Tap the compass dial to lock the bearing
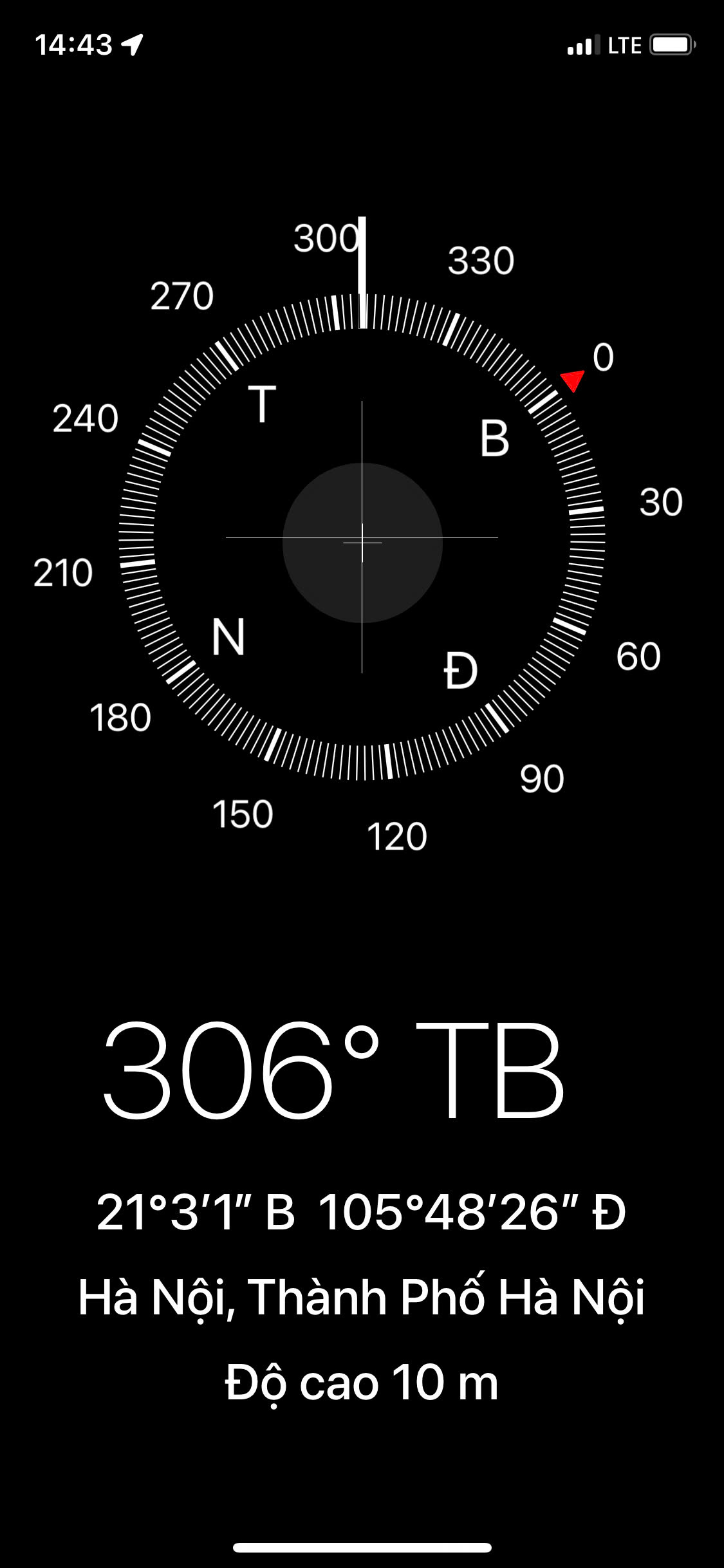This screenshot has width=724, height=1568. tap(362, 536)
